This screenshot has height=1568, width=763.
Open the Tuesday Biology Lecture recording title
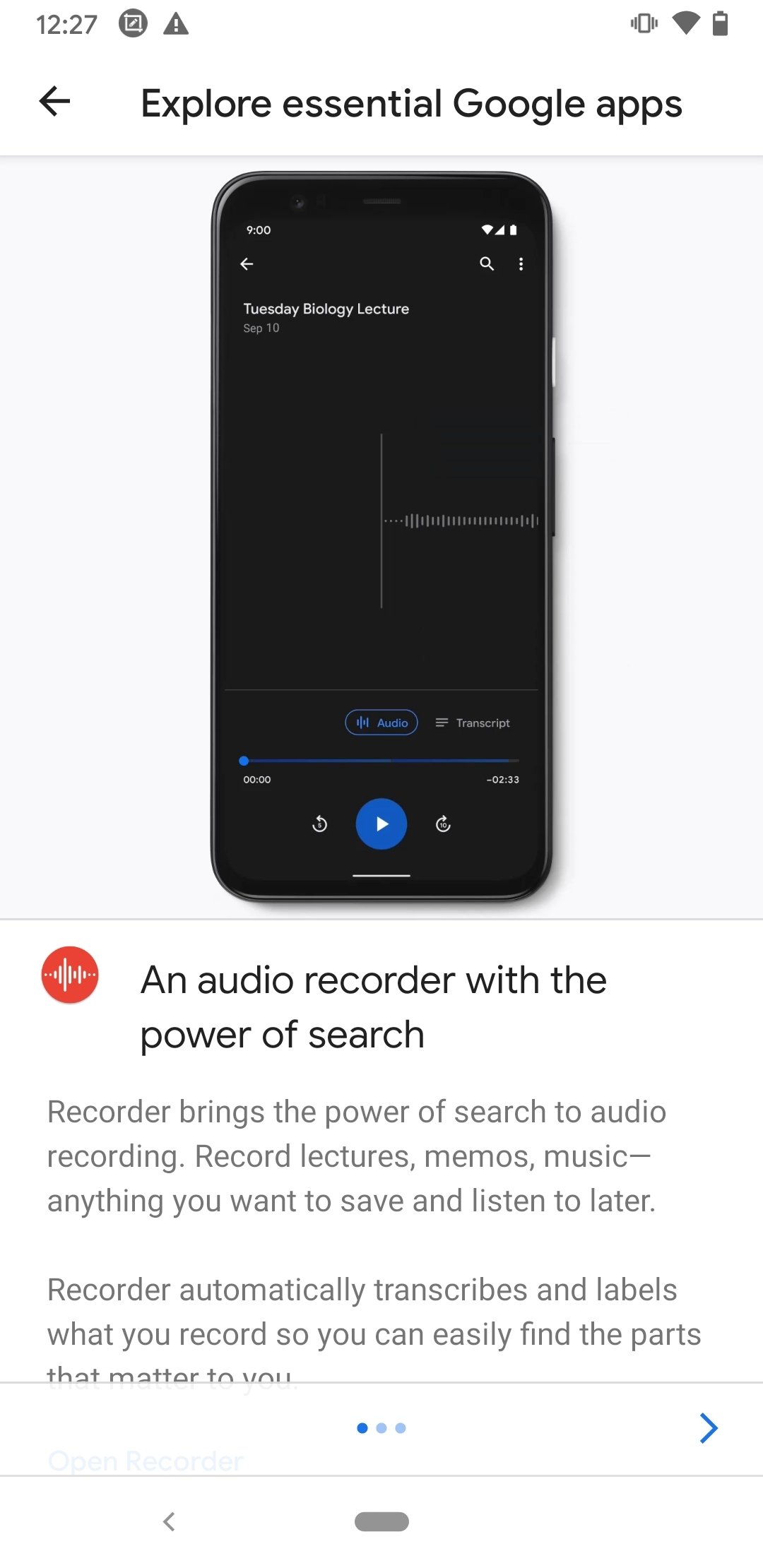click(326, 309)
